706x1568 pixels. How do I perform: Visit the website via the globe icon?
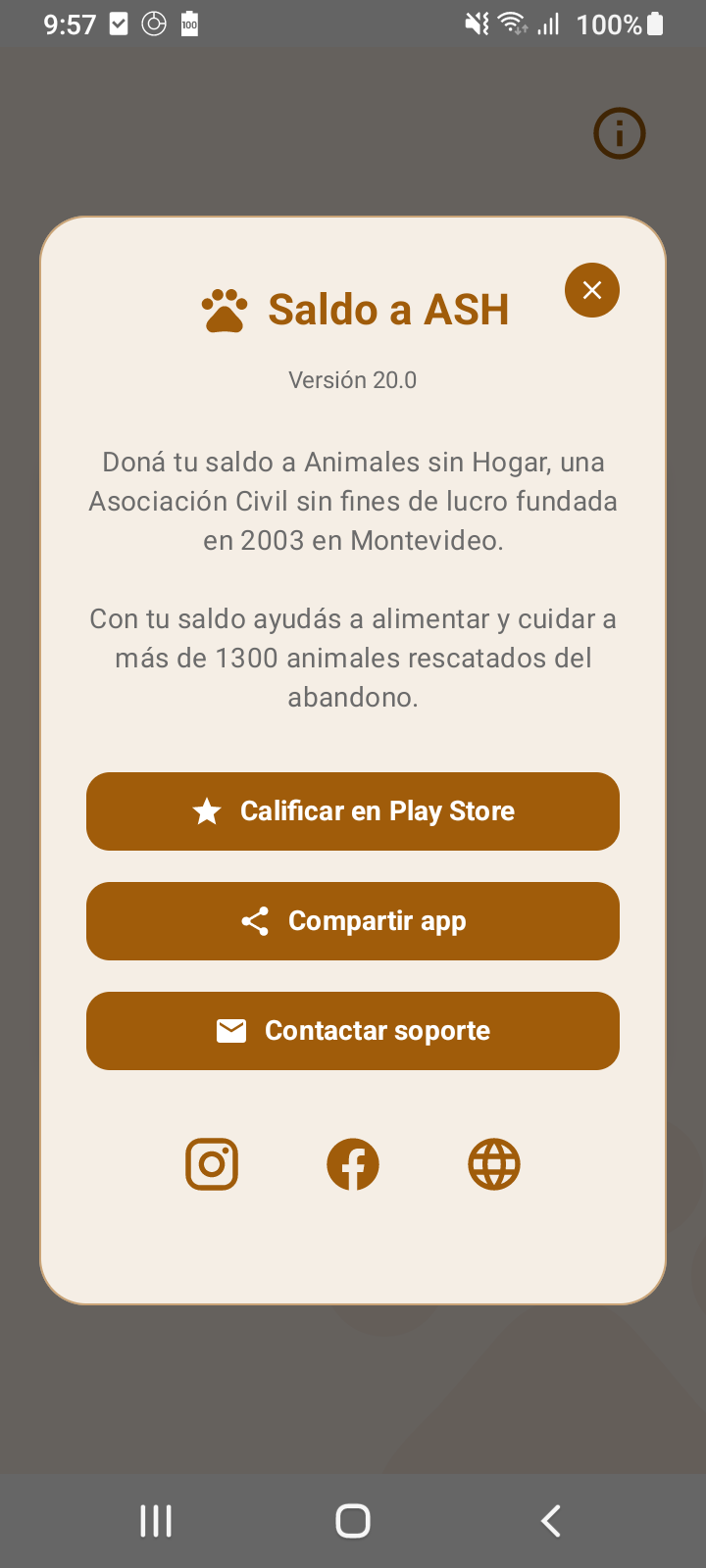click(493, 1163)
